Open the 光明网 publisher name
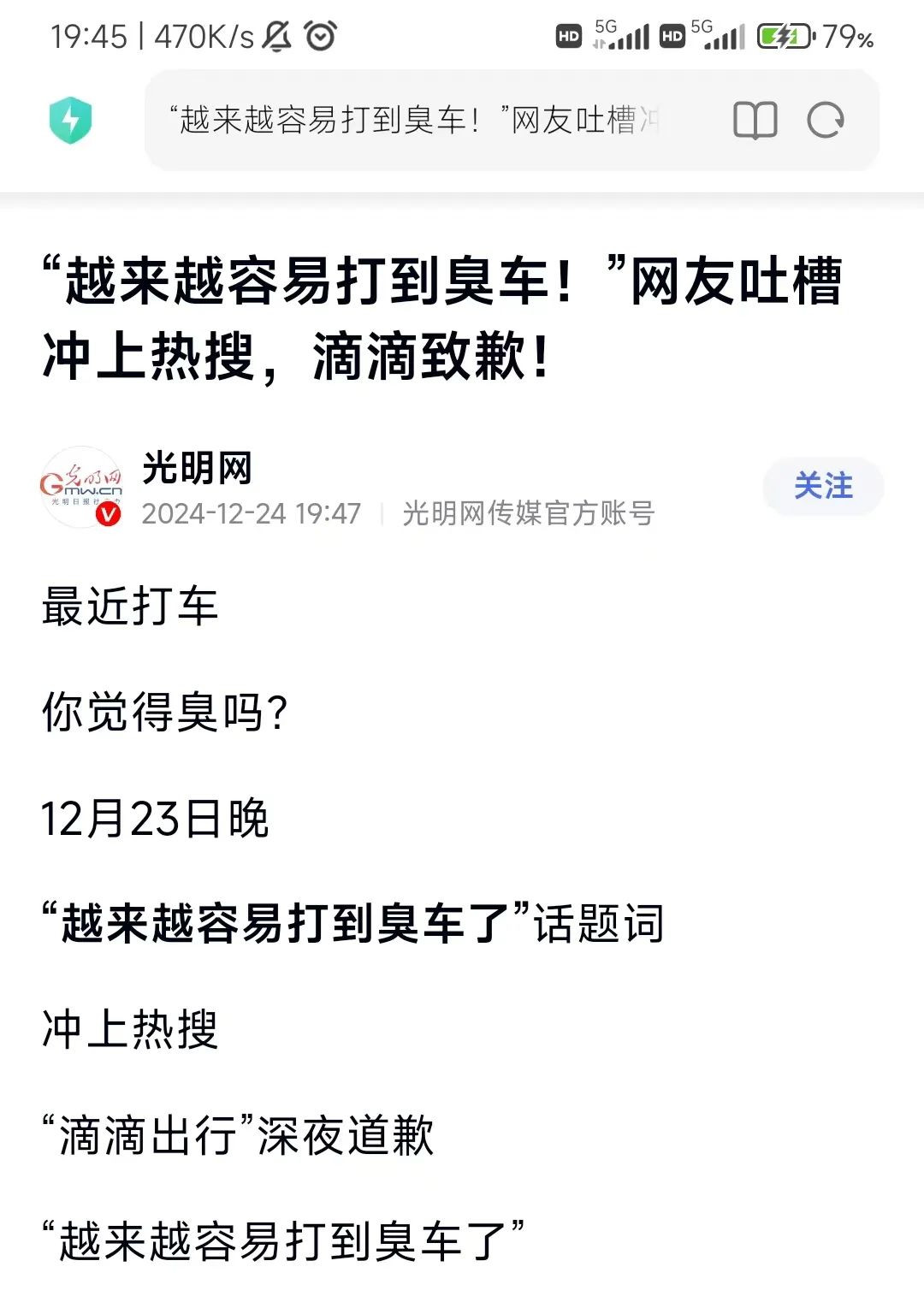This screenshot has height=1314, width=924. [198, 468]
